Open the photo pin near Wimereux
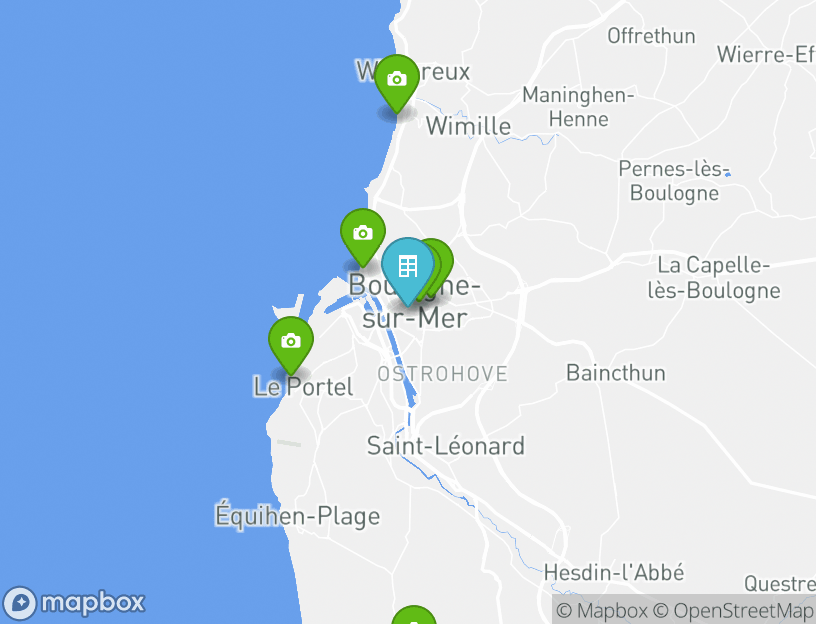The image size is (816, 624). point(397,79)
